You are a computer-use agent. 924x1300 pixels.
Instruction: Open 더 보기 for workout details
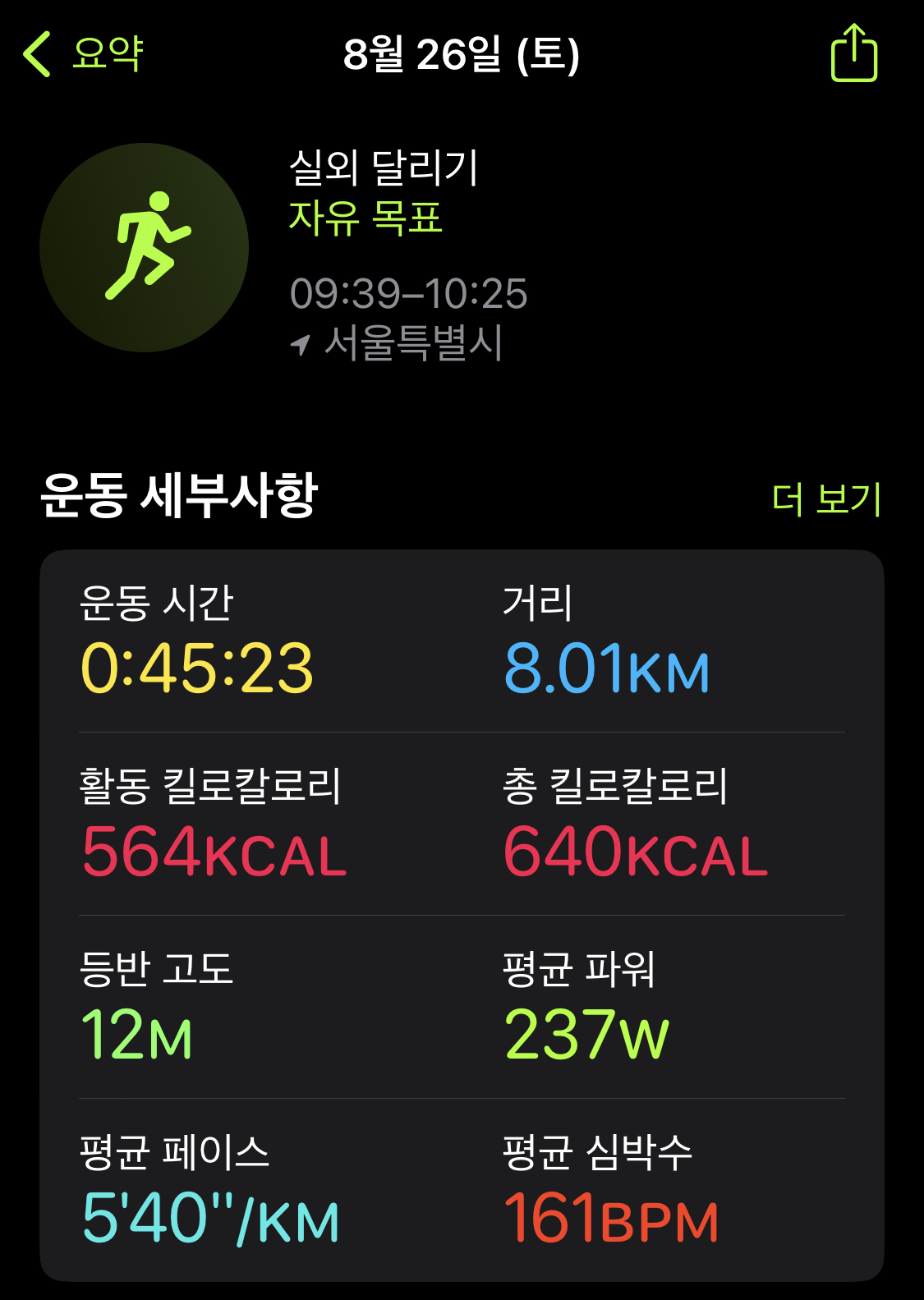pyautogui.click(x=825, y=498)
